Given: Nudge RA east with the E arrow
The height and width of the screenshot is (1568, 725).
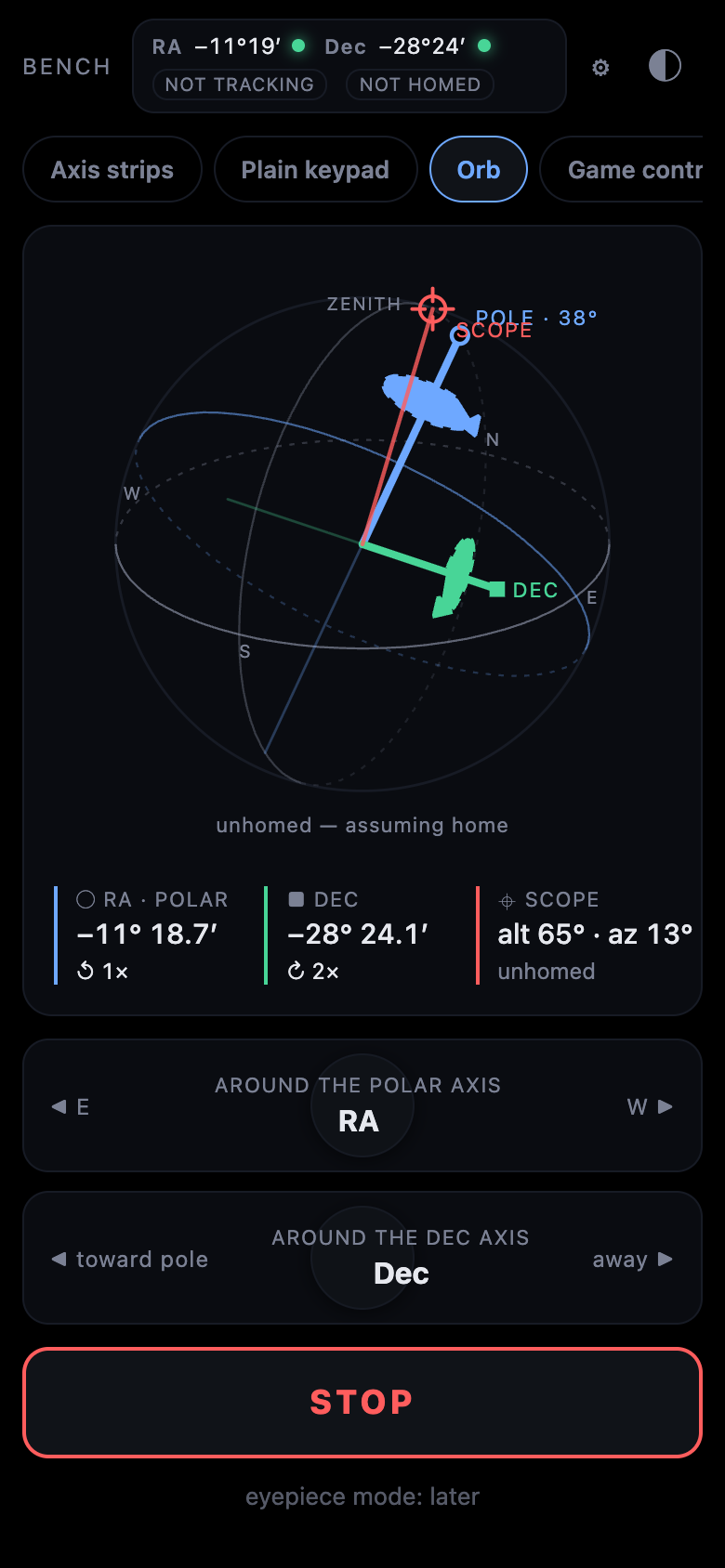Looking at the screenshot, I should pos(71,1106).
